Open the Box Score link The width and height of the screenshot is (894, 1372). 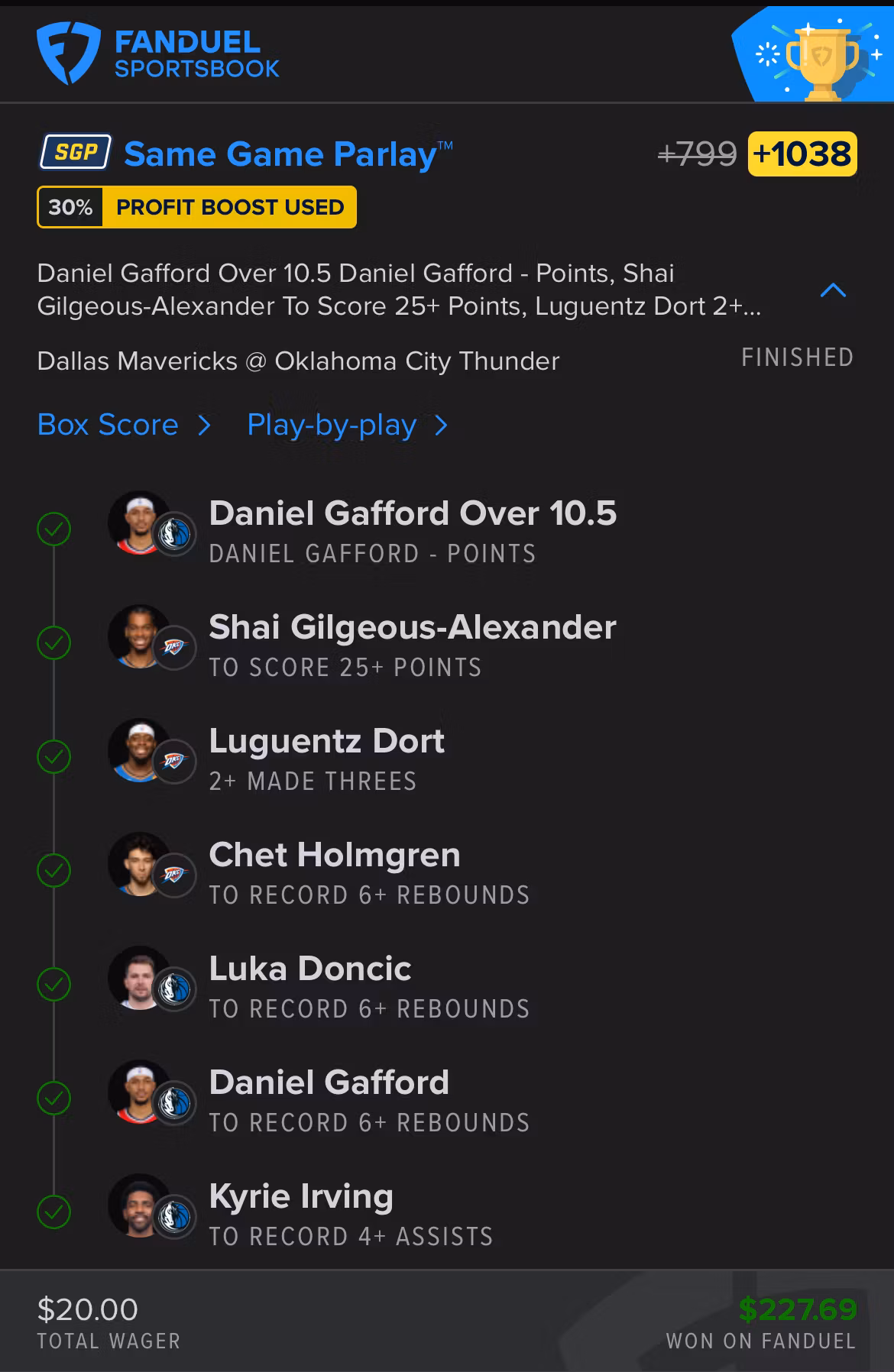point(107,426)
